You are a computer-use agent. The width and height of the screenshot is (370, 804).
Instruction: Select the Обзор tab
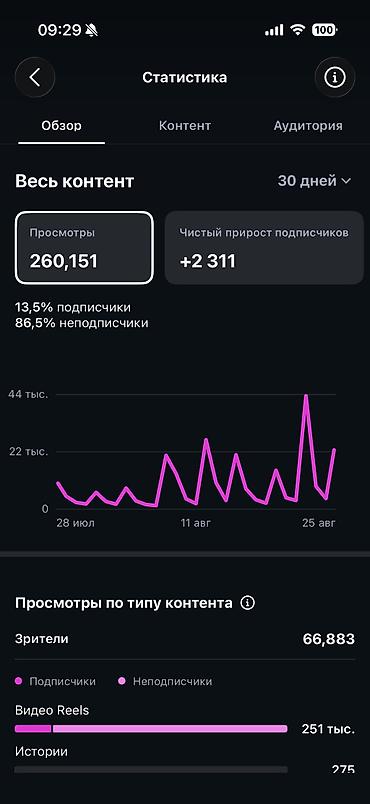pyautogui.click(x=61, y=126)
